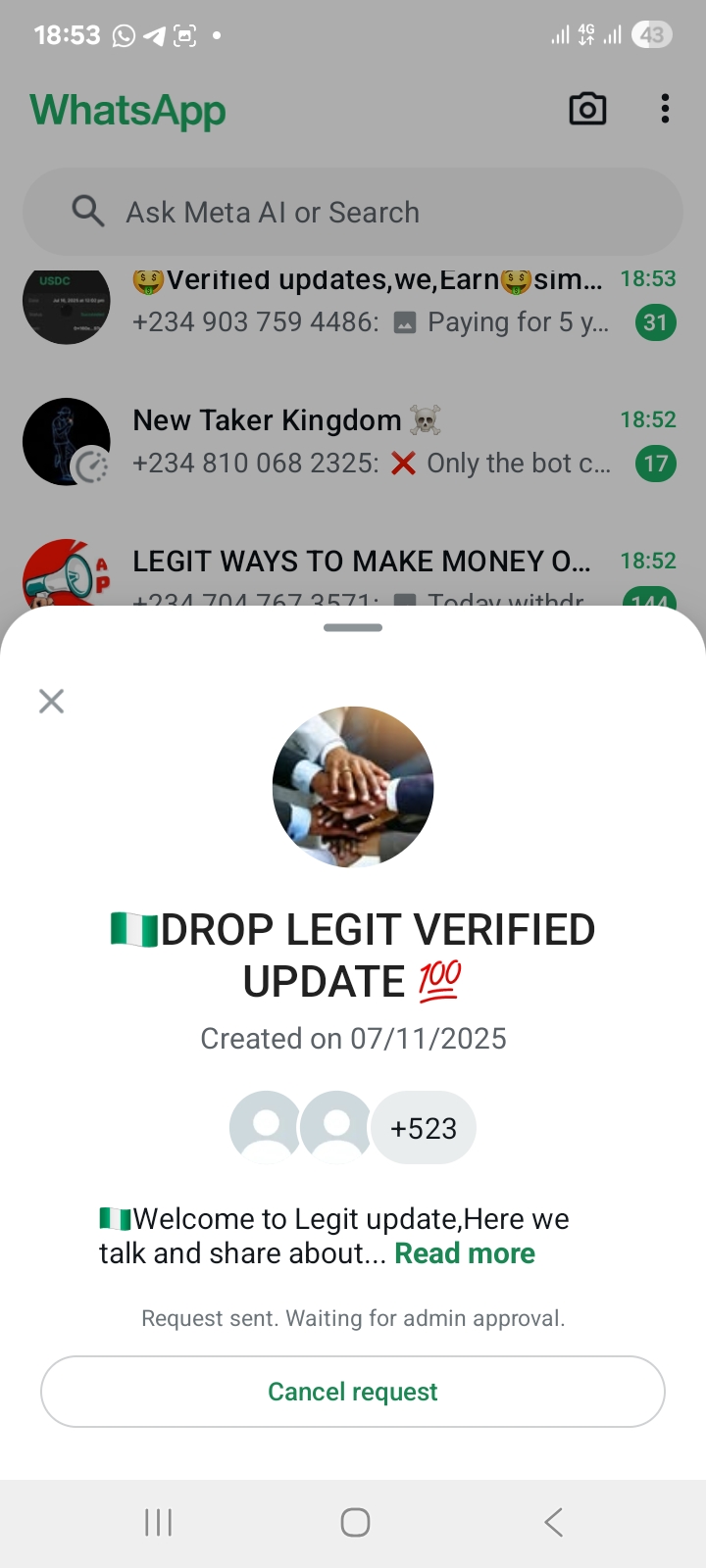The image size is (706, 1568).
Task: Close the group invite sheet
Action: tap(51, 701)
